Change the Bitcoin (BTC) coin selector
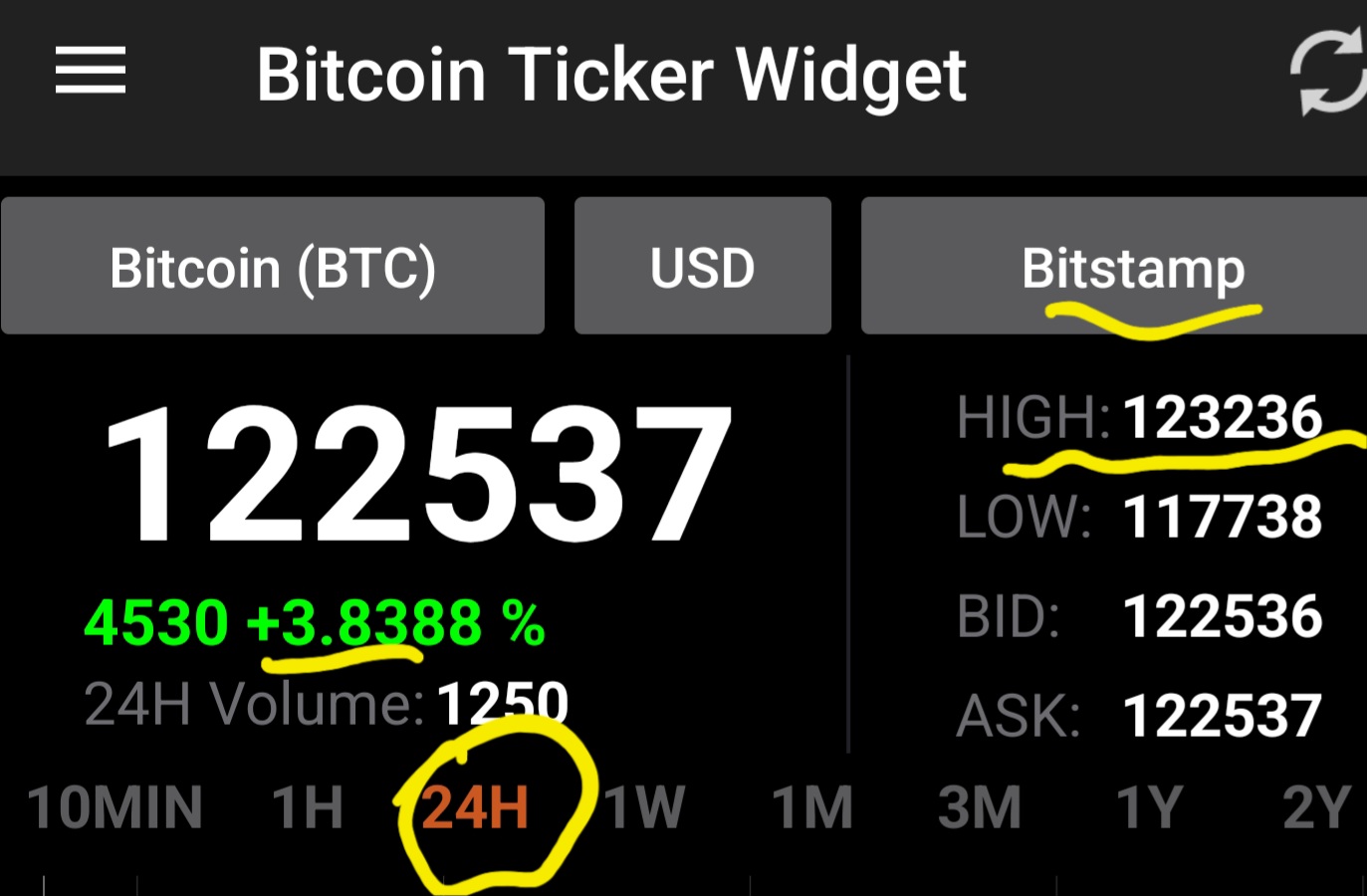This screenshot has height=896, width=1367. 273,267
